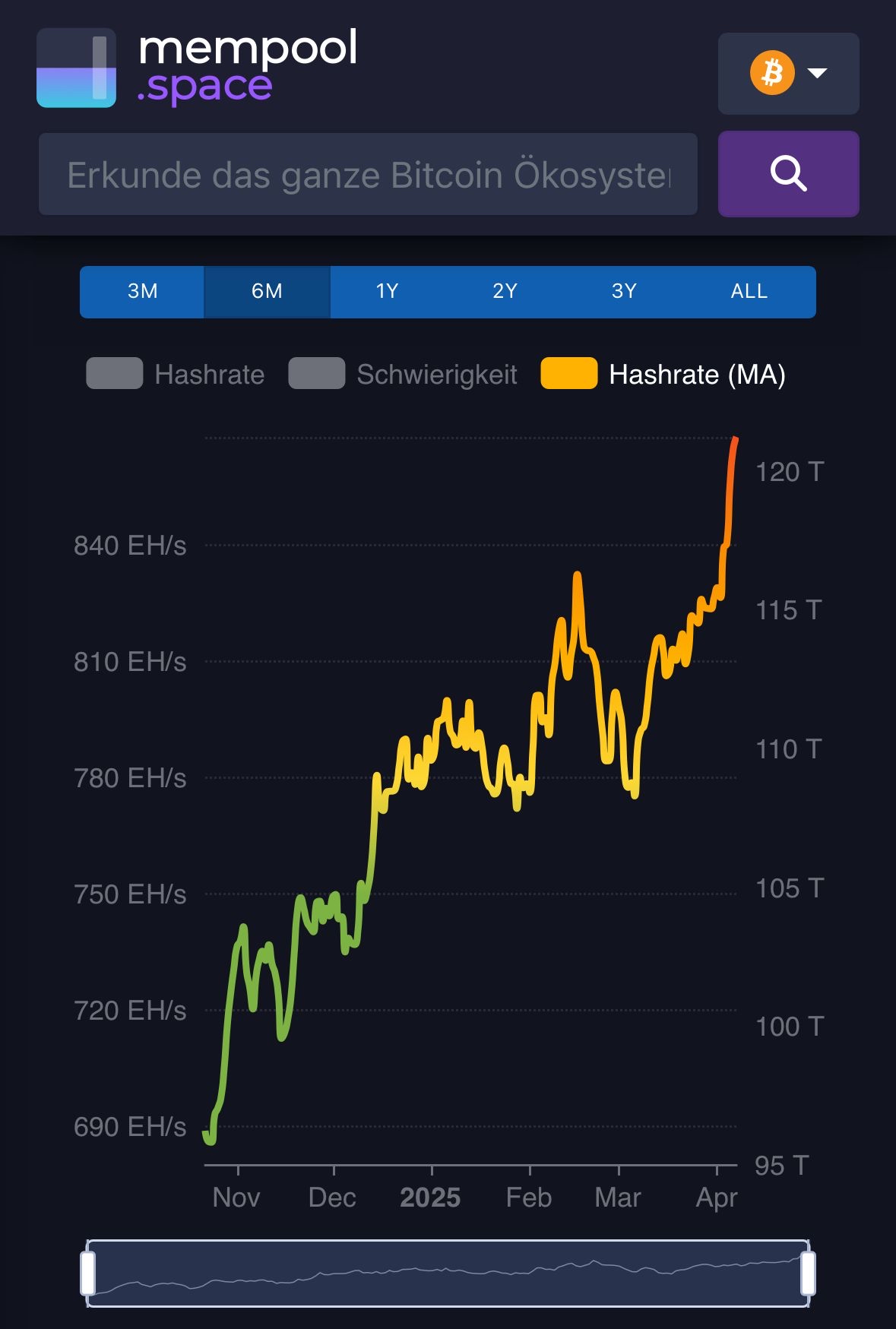Toggle the Hashrate series visibility

click(114, 374)
